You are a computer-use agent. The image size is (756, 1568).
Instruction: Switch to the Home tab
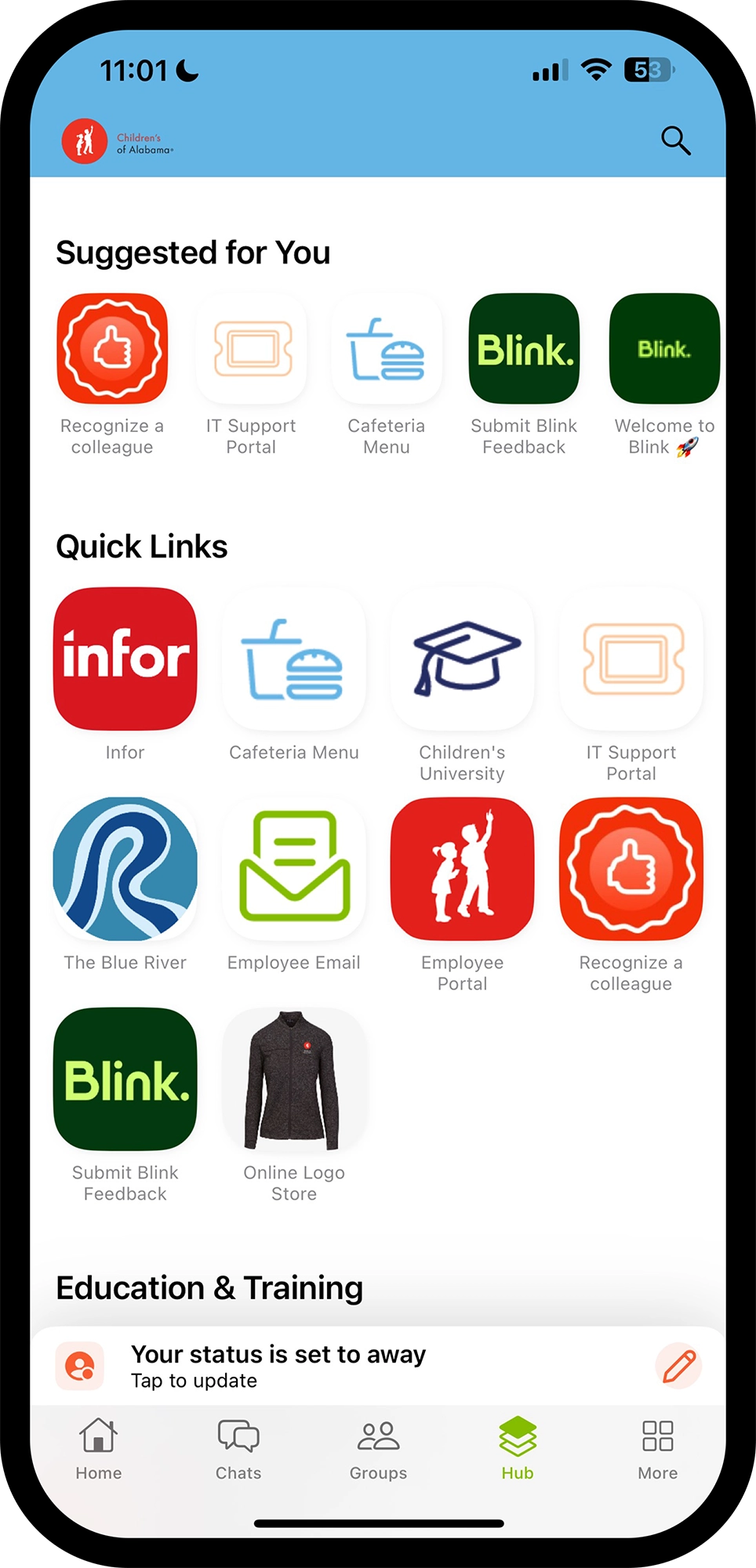coord(99,1449)
